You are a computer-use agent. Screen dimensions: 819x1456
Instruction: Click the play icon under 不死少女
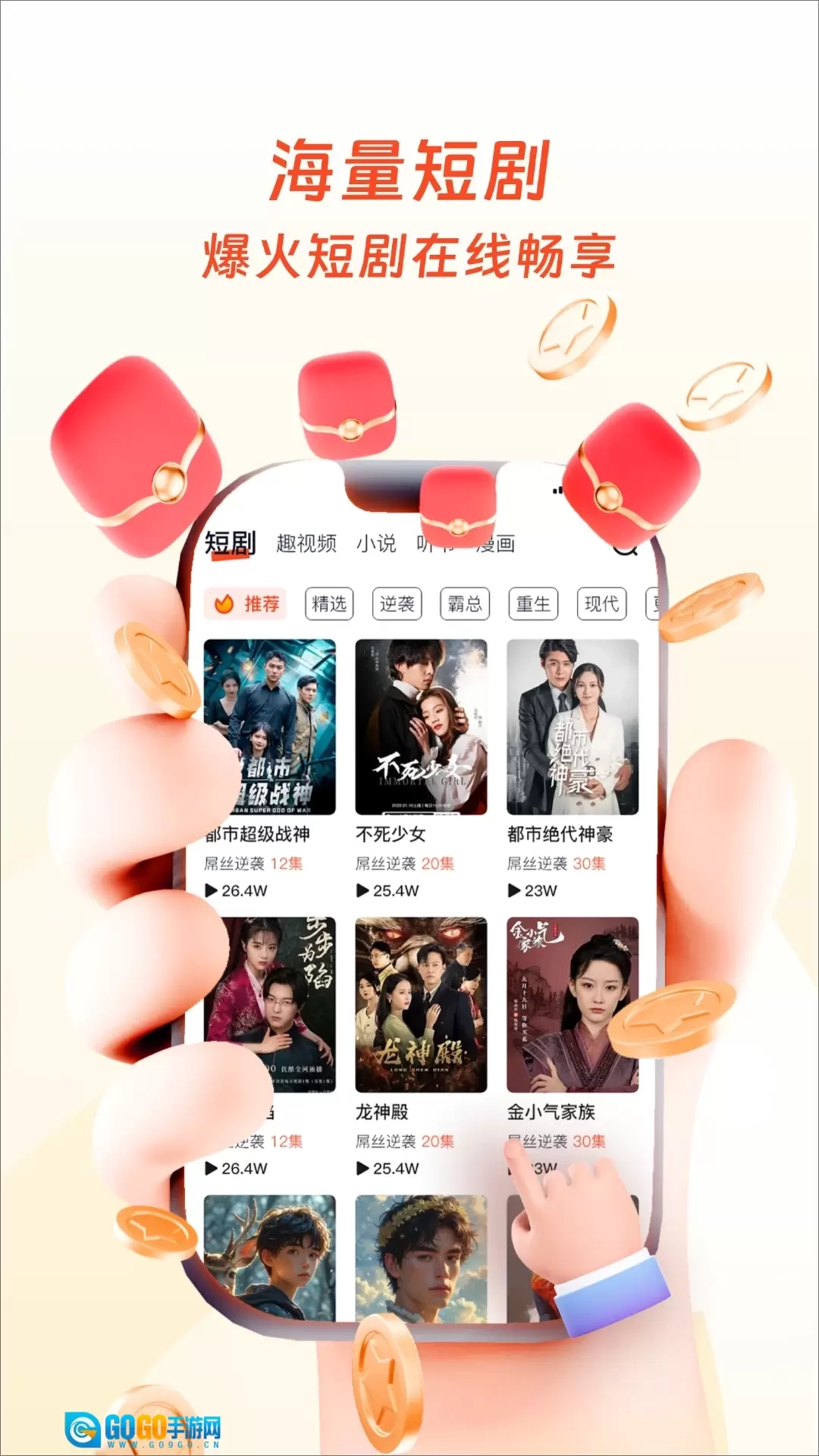click(362, 889)
